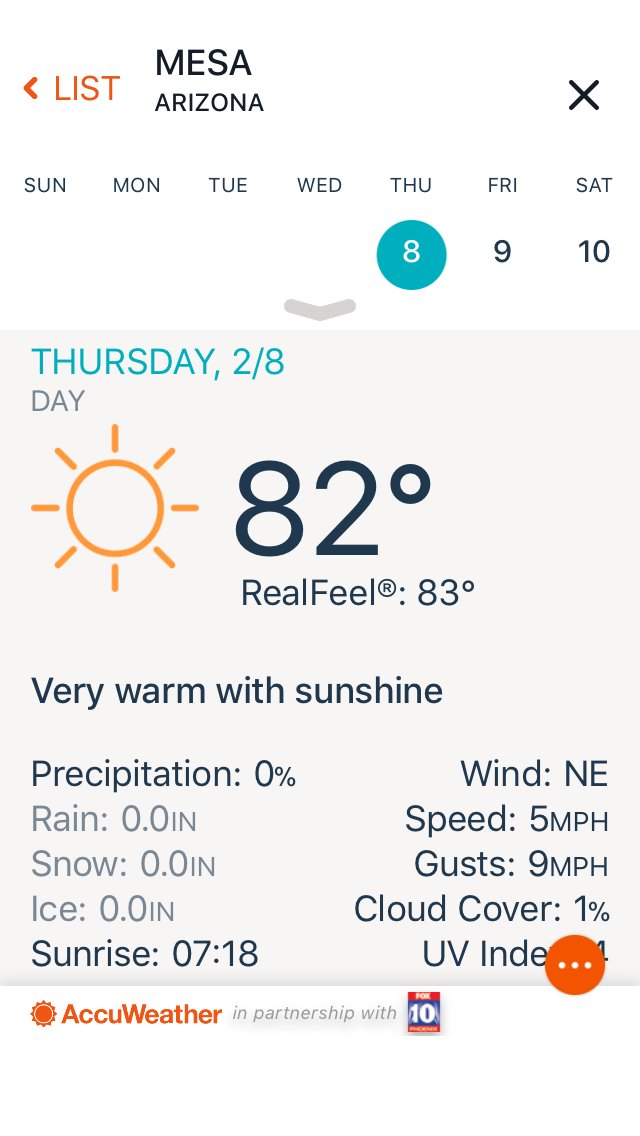Select Saturday the 10th
Image resolution: width=640 pixels, height=1136 pixels.
point(594,252)
